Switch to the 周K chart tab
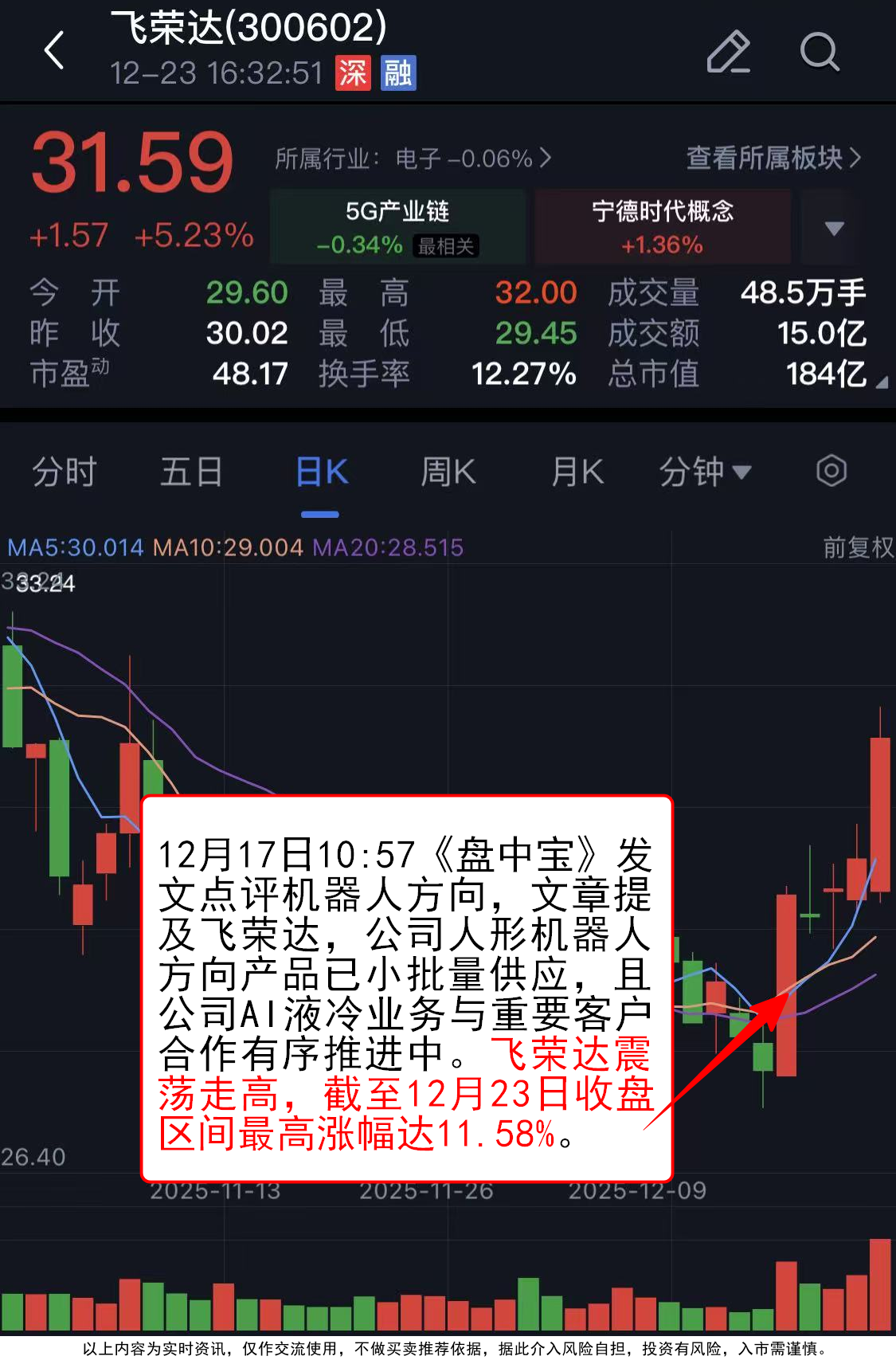This screenshot has width=896, height=1360. click(448, 472)
